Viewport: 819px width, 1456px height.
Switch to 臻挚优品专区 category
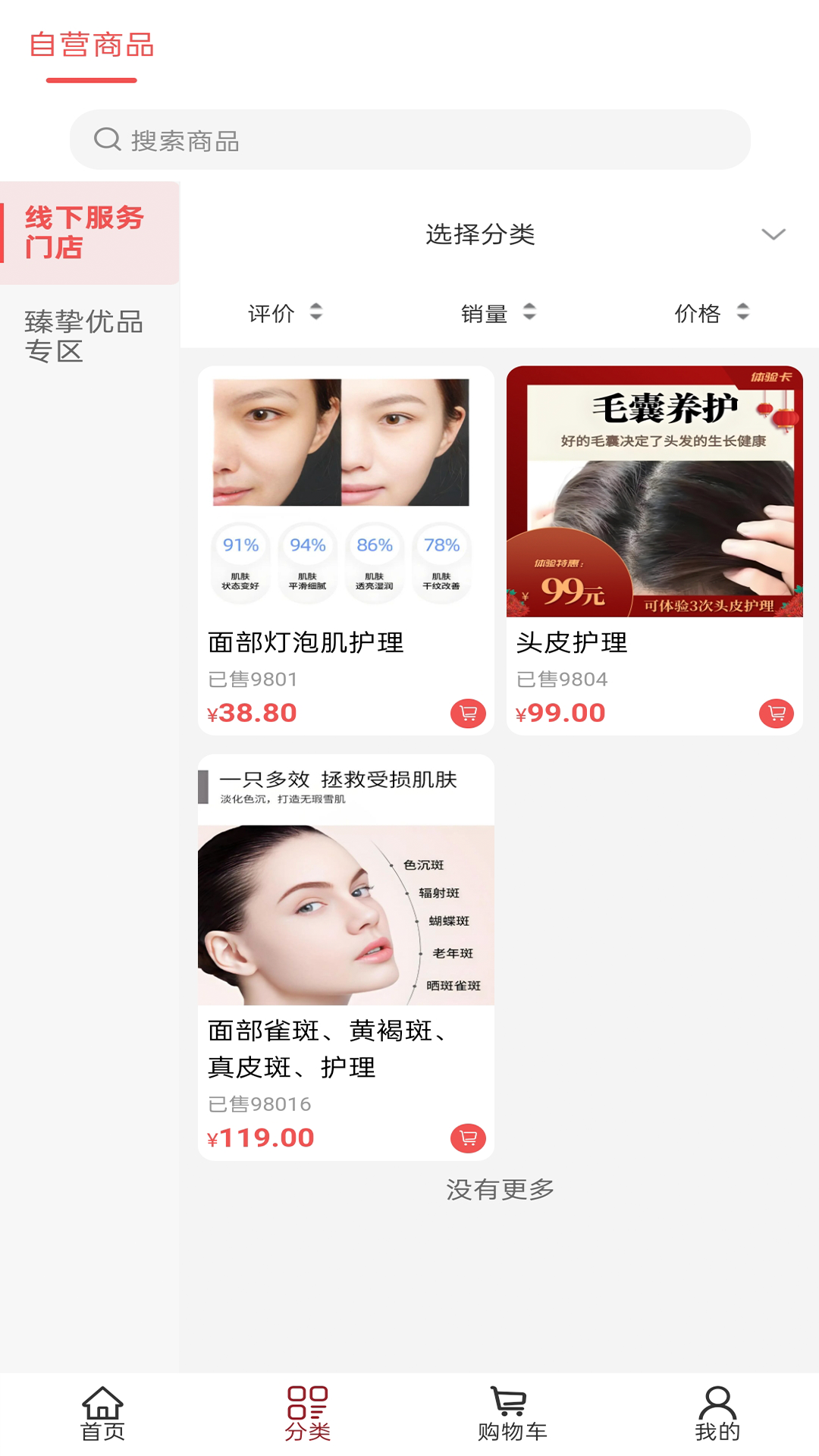pos(85,336)
